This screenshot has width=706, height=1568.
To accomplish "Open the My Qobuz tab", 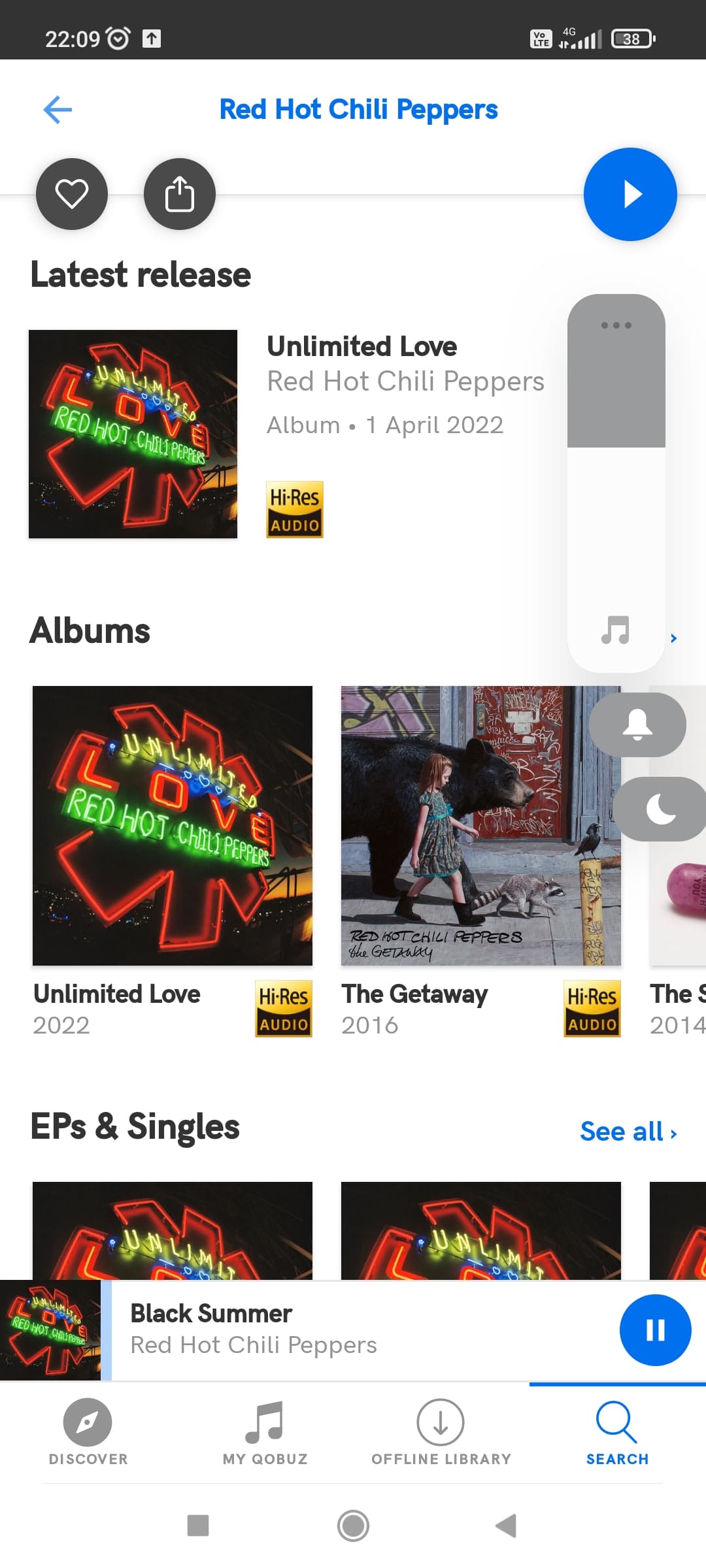I will click(265, 1432).
